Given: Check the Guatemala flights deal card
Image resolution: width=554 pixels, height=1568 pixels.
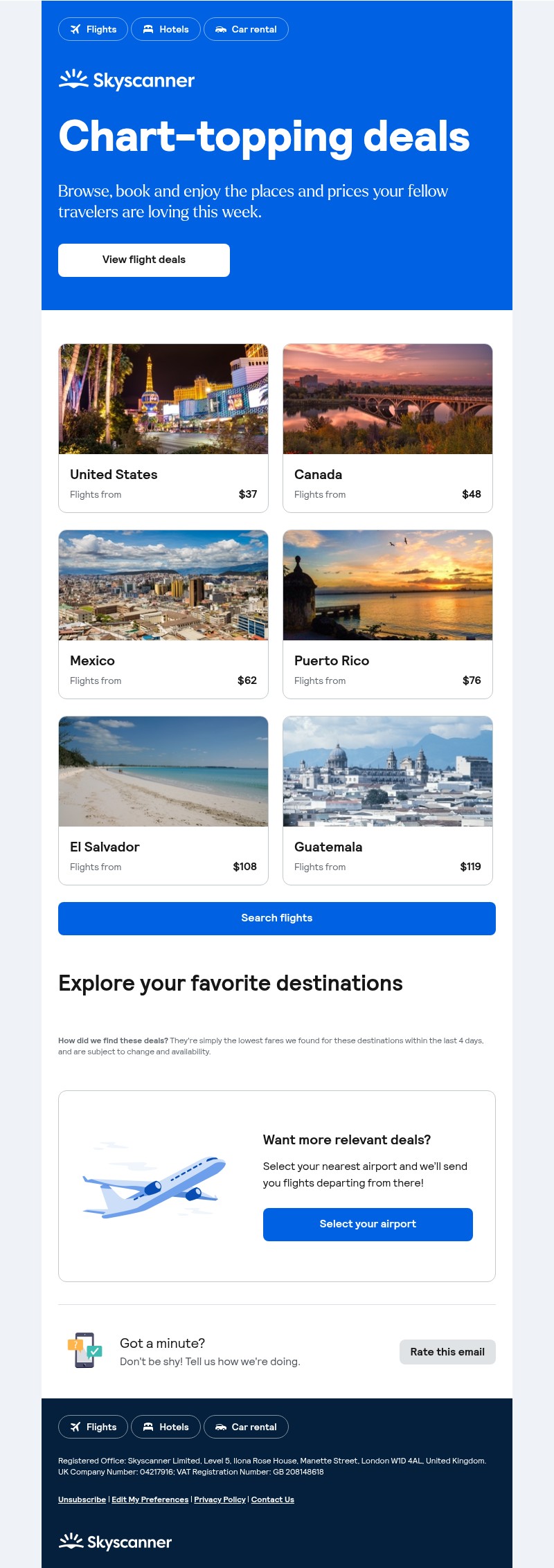Looking at the screenshot, I should click(388, 800).
